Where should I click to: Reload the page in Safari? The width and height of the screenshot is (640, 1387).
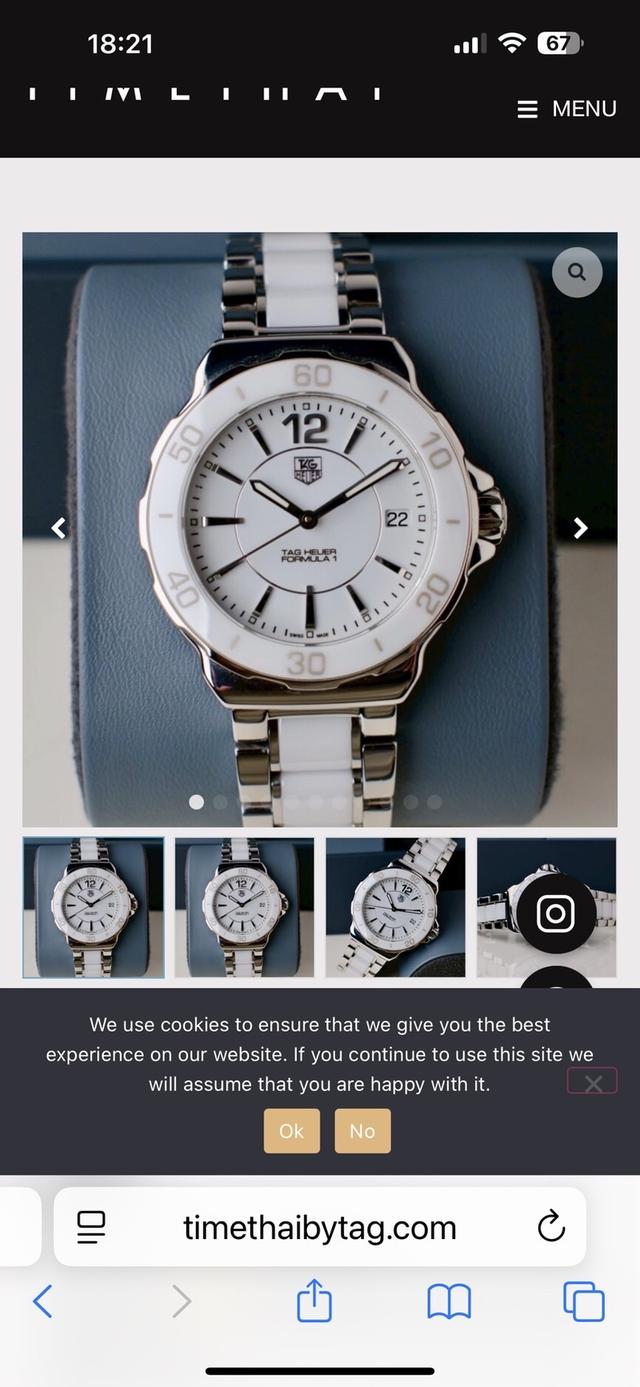[x=551, y=1227]
